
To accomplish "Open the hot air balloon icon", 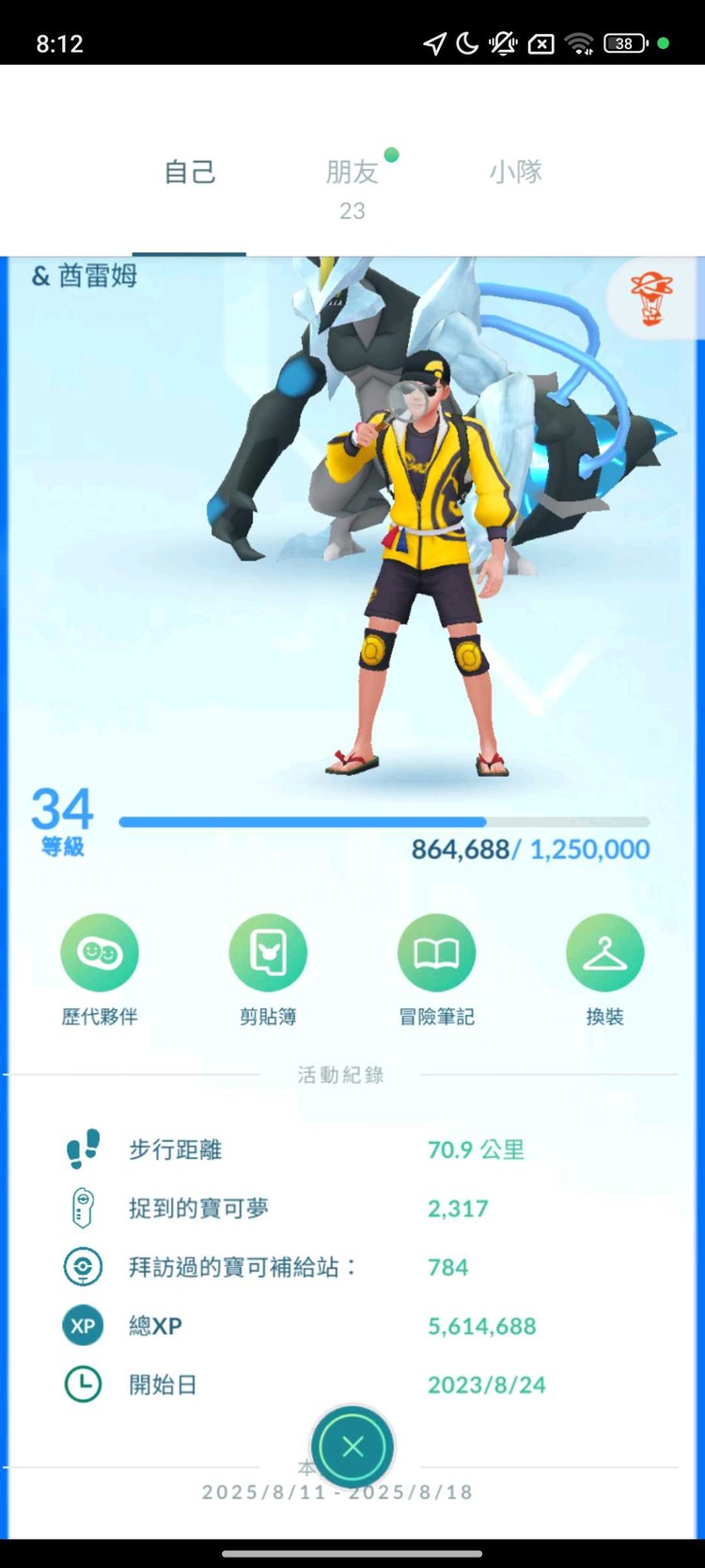I will click(x=651, y=298).
